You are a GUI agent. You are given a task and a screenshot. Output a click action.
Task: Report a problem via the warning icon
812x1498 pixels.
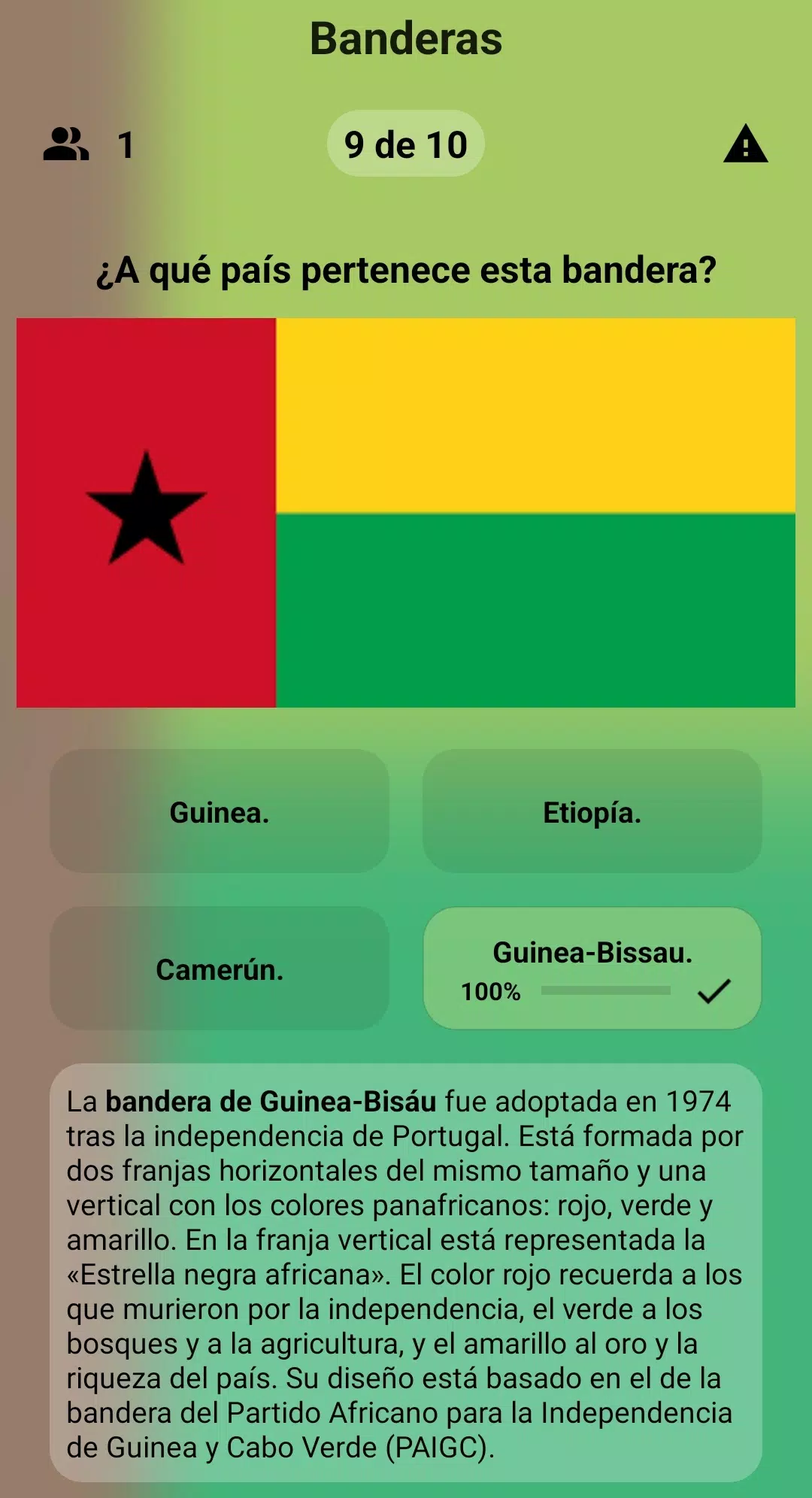pos(745,144)
